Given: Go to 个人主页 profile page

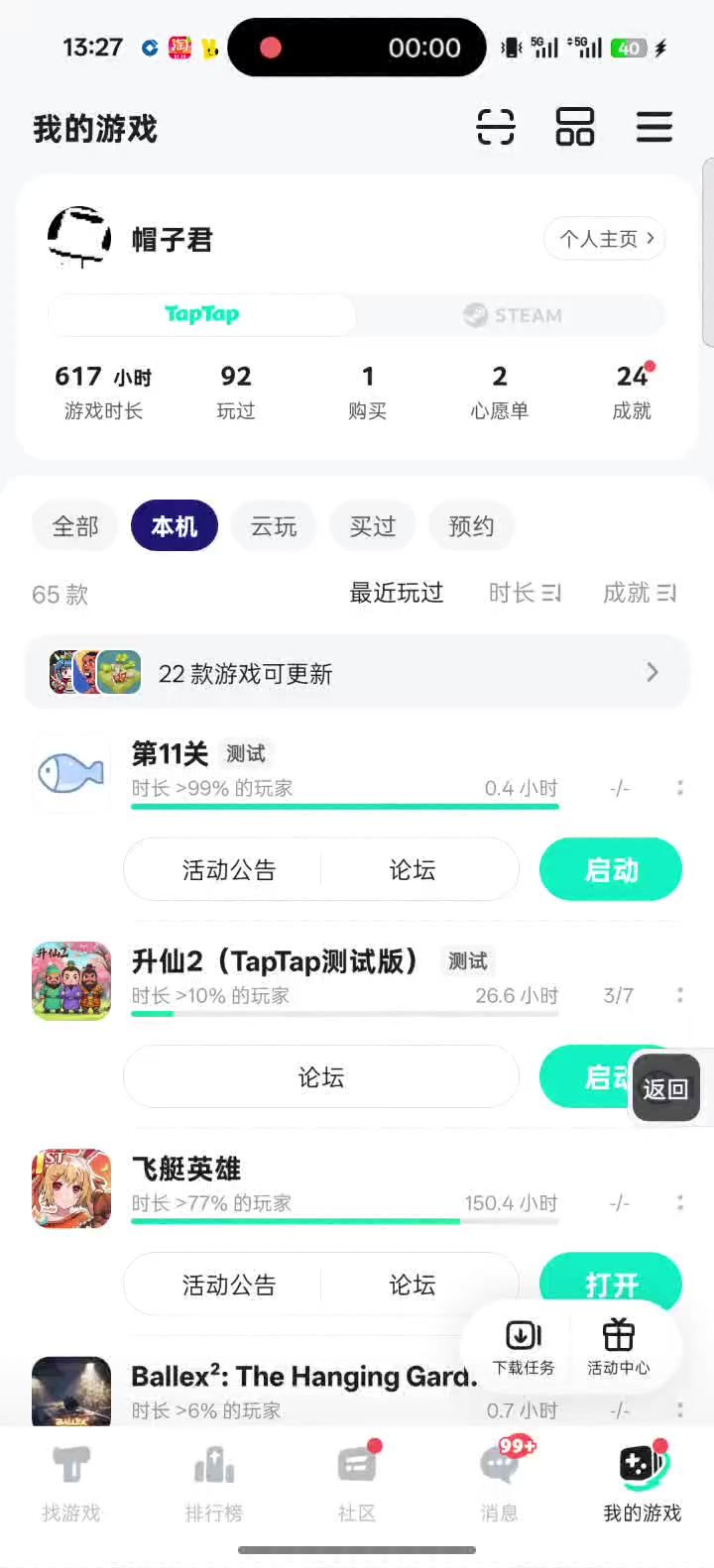Looking at the screenshot, I should [x=605, y=239].
